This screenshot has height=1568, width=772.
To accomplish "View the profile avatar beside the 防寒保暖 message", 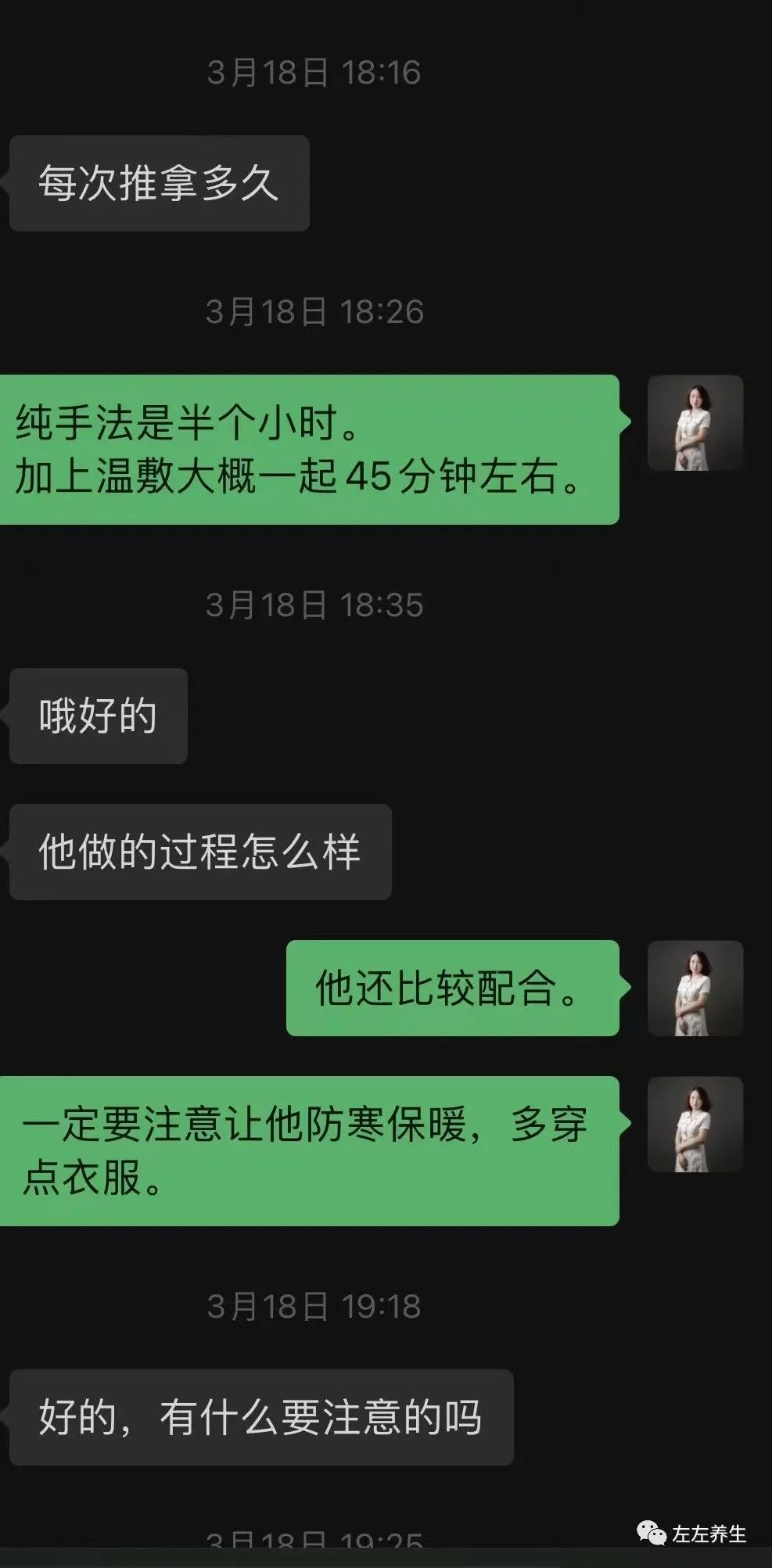I will [x=695, y=1124].
